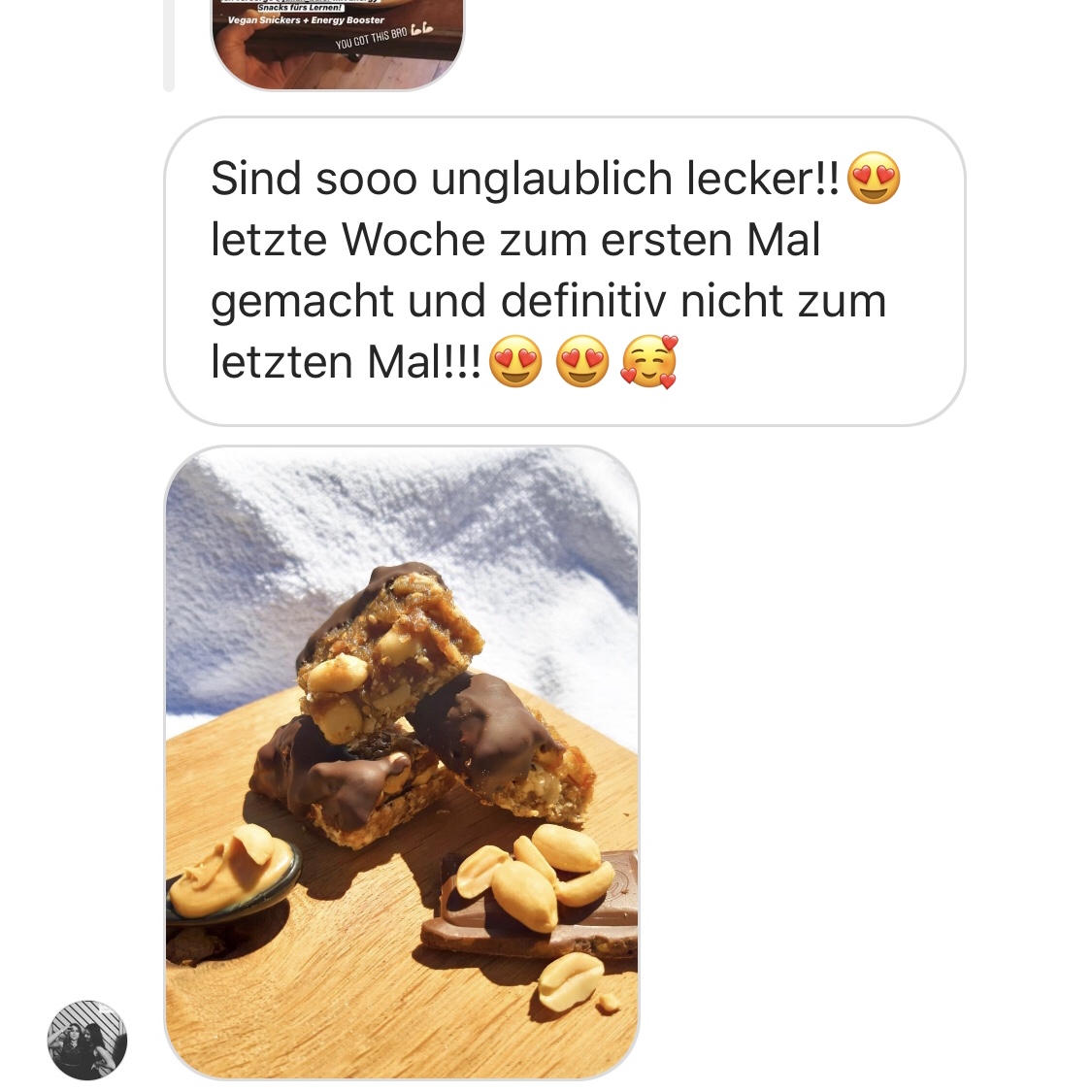Open the sender's profile picture
Screen dimensions: 1092x1092
[x=87, y=1040]
